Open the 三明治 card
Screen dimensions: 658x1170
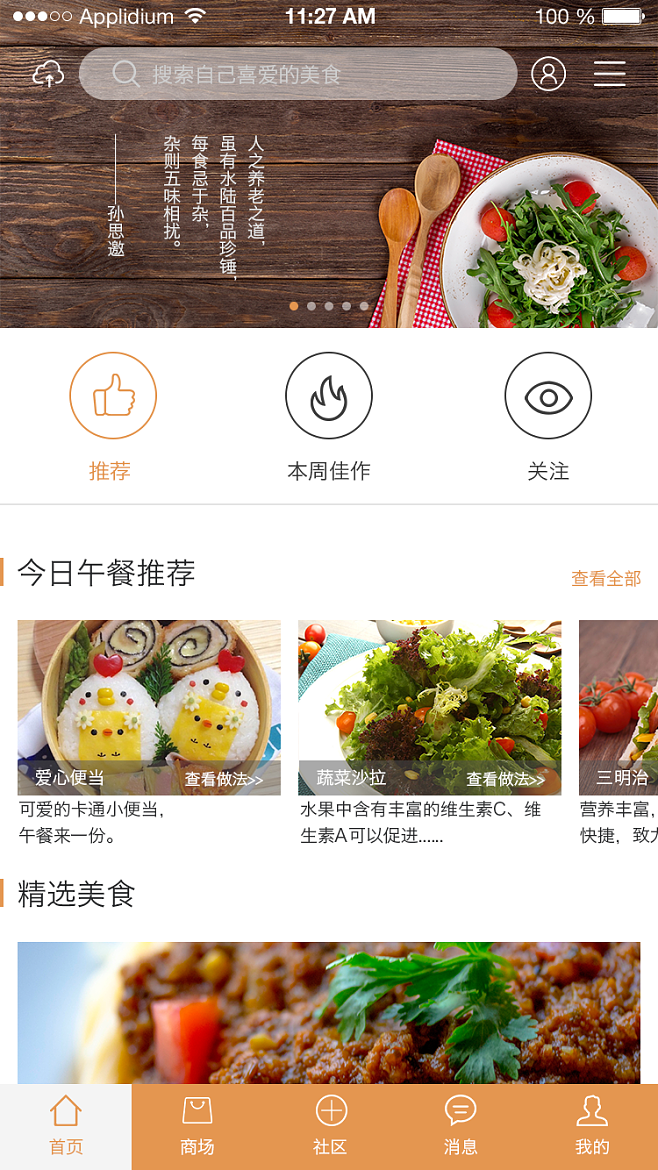[619, 707]
